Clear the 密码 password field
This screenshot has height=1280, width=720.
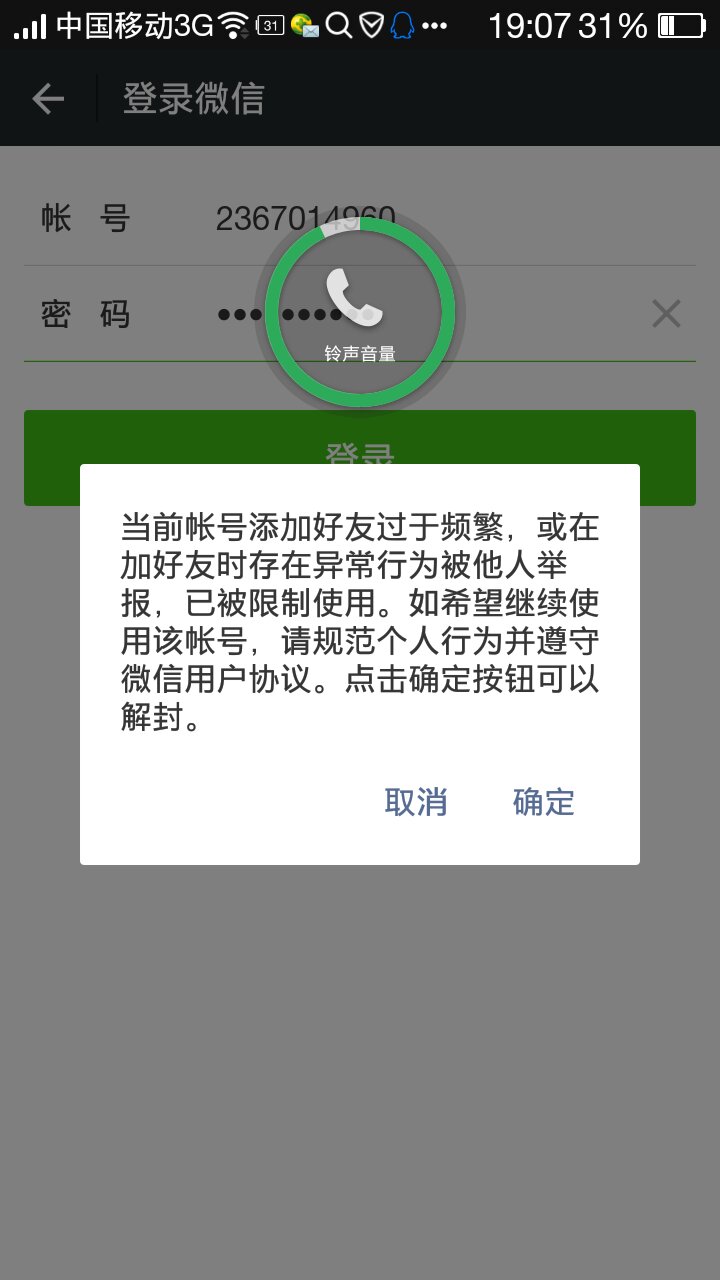(666, 315)
